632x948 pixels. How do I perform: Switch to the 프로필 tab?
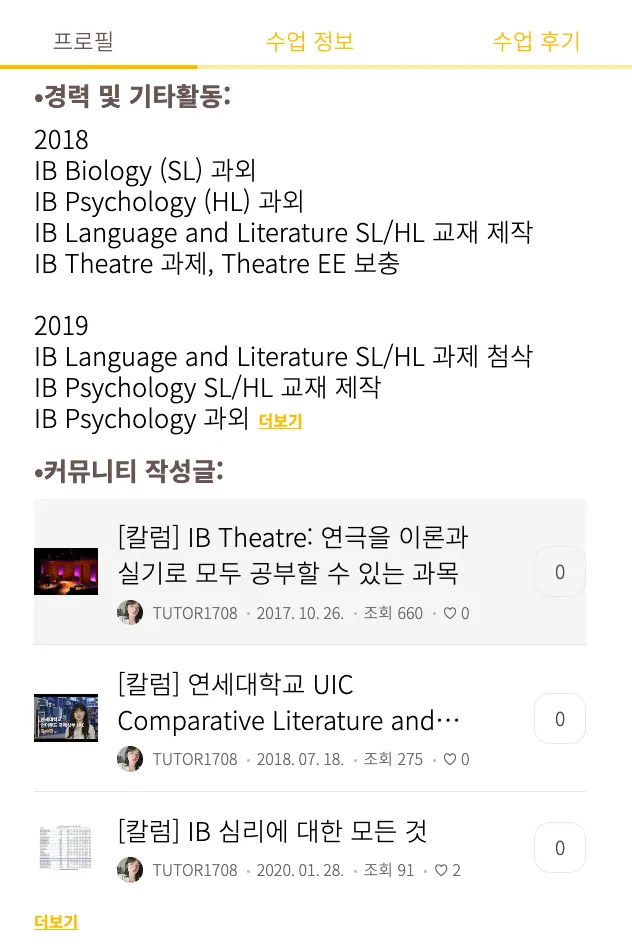point(83,42)
